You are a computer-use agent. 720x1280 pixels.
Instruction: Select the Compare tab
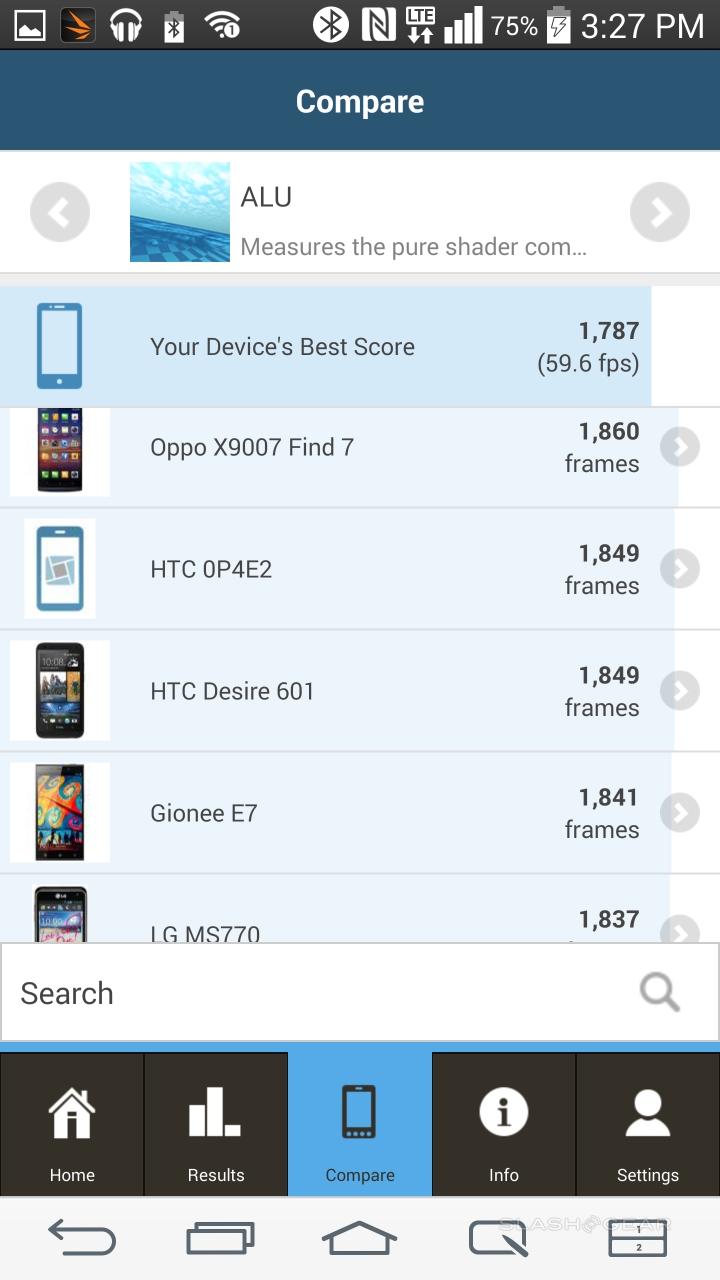(x=360, y=1125)
